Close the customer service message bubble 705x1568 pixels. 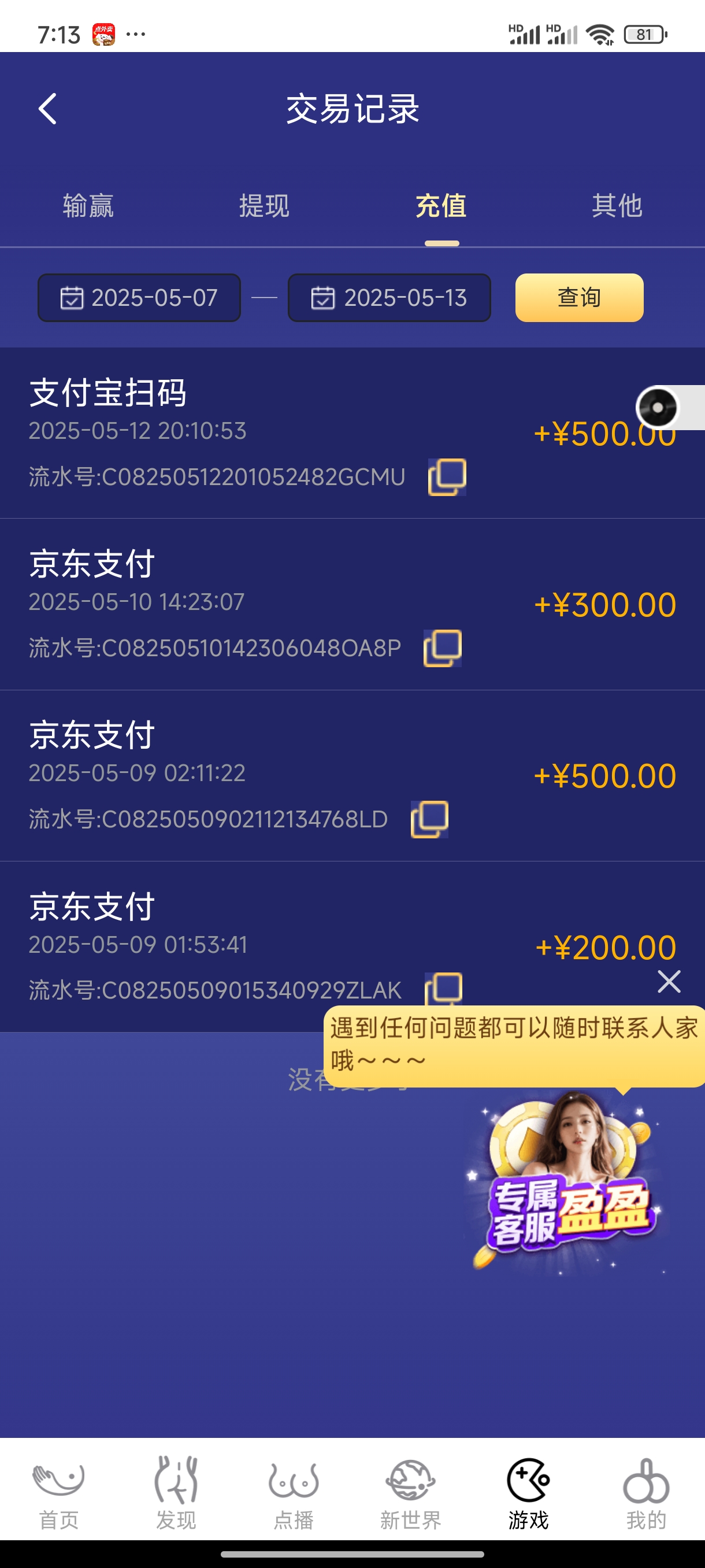pos(669,982)
